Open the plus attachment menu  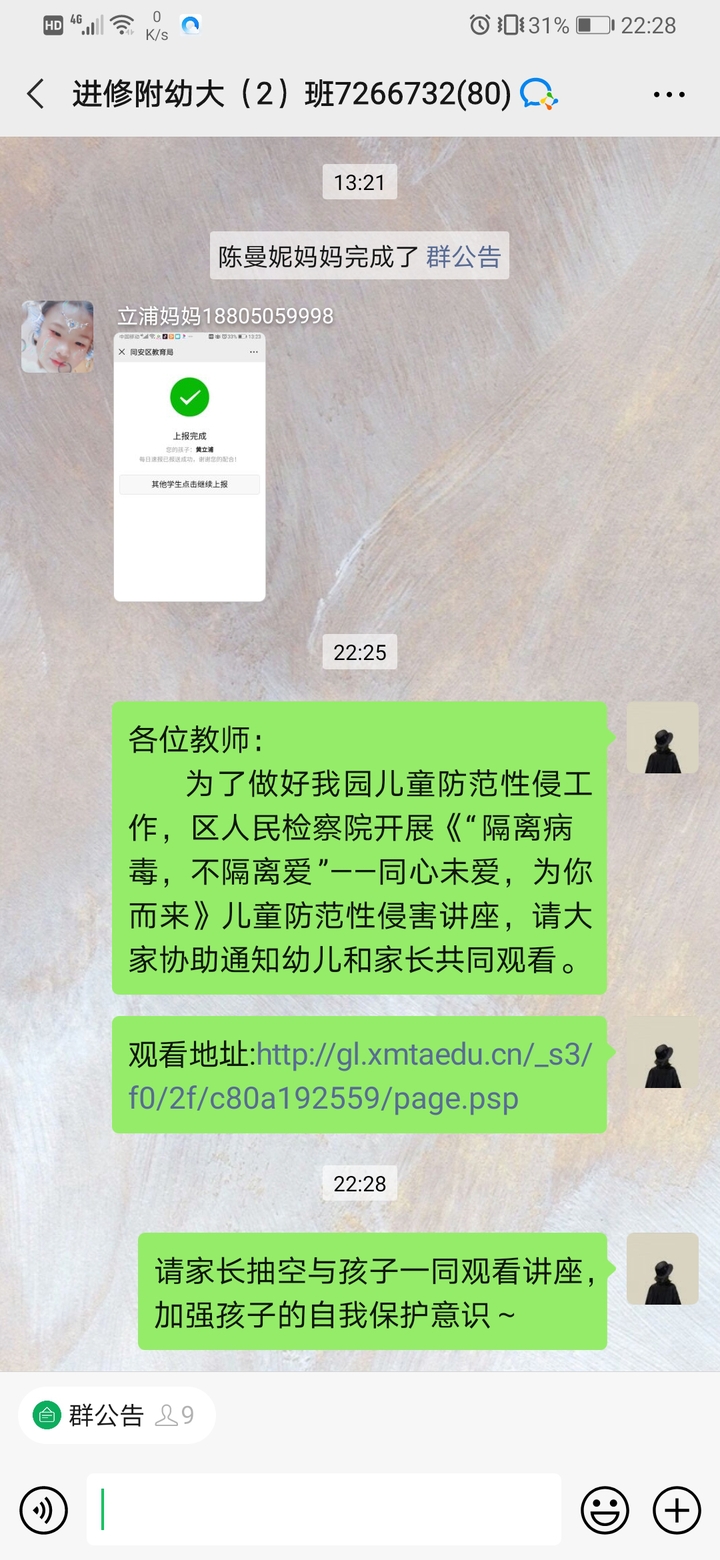pyautogui.click(x=676, y=1509)
